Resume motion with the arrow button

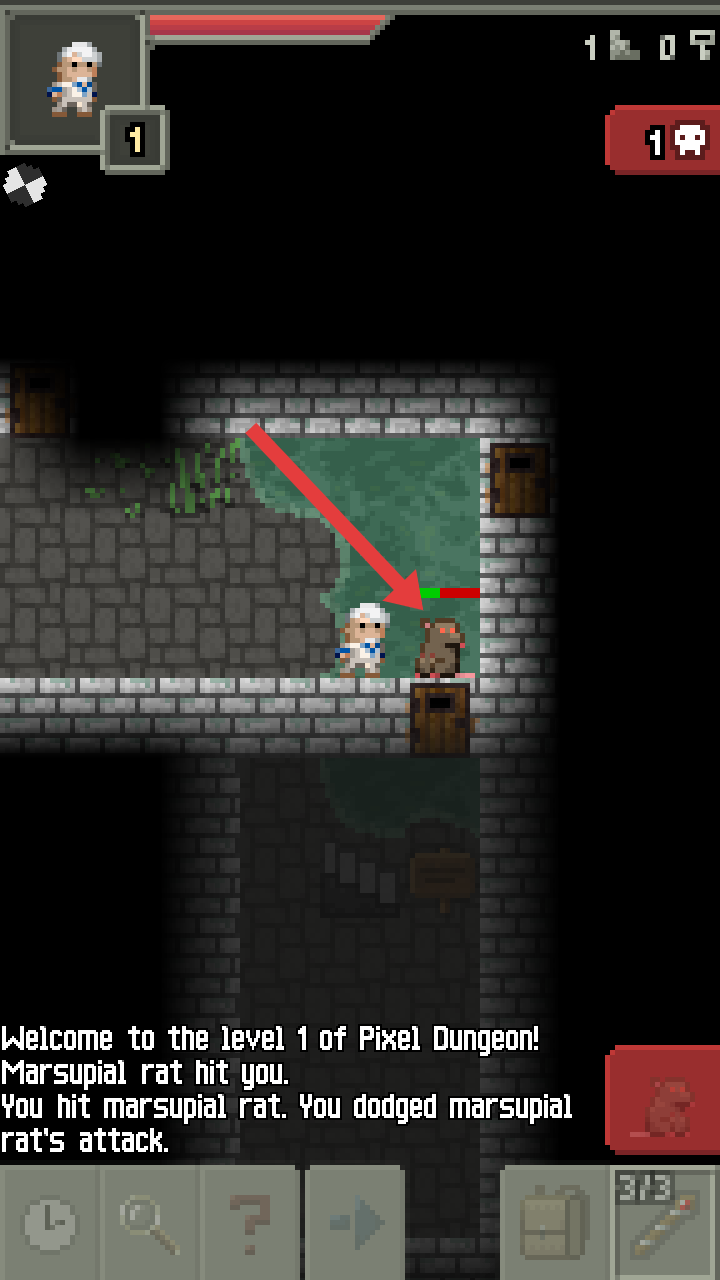click(x=355, y=1222)
